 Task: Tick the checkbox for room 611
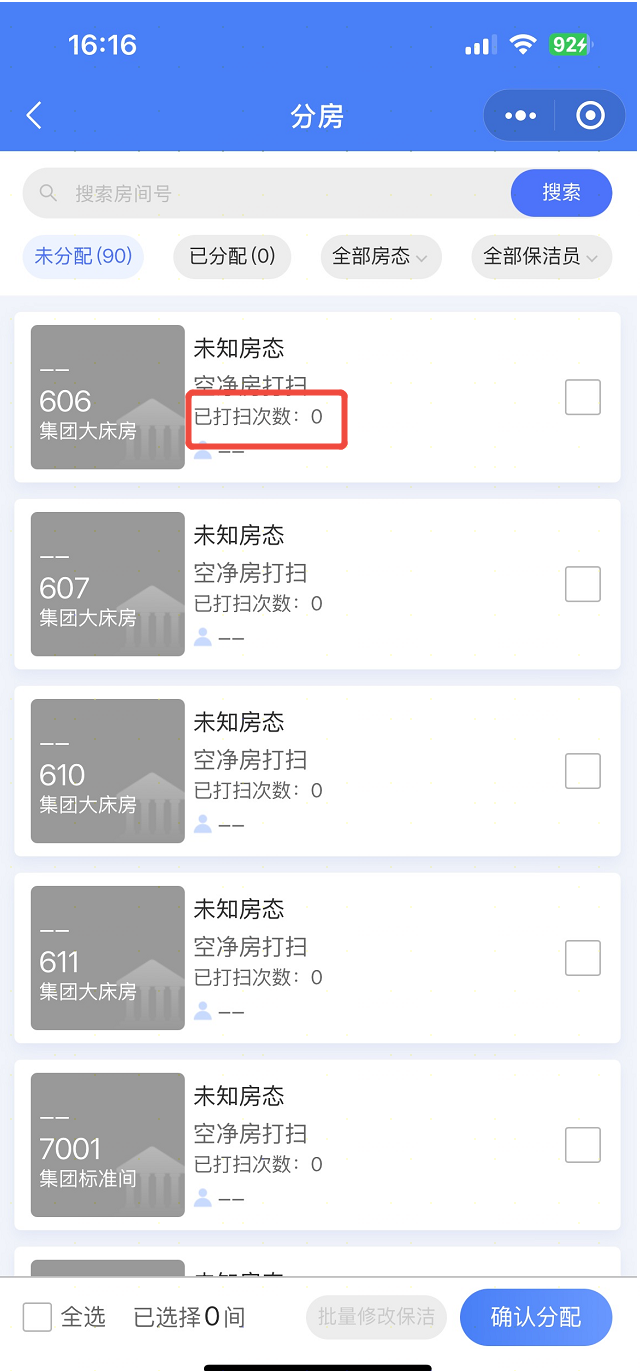583,958
